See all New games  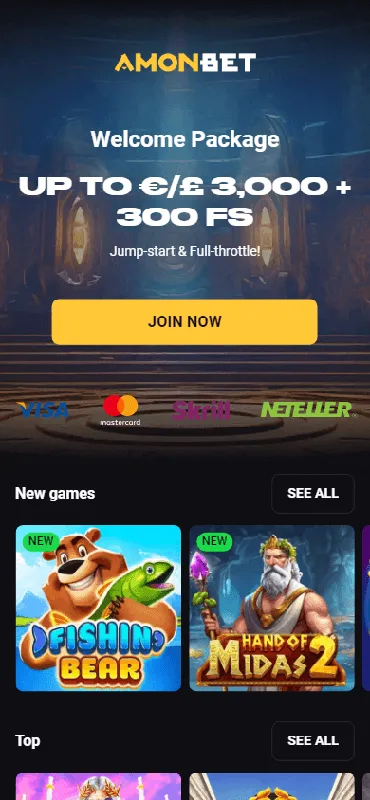point(313,493)
